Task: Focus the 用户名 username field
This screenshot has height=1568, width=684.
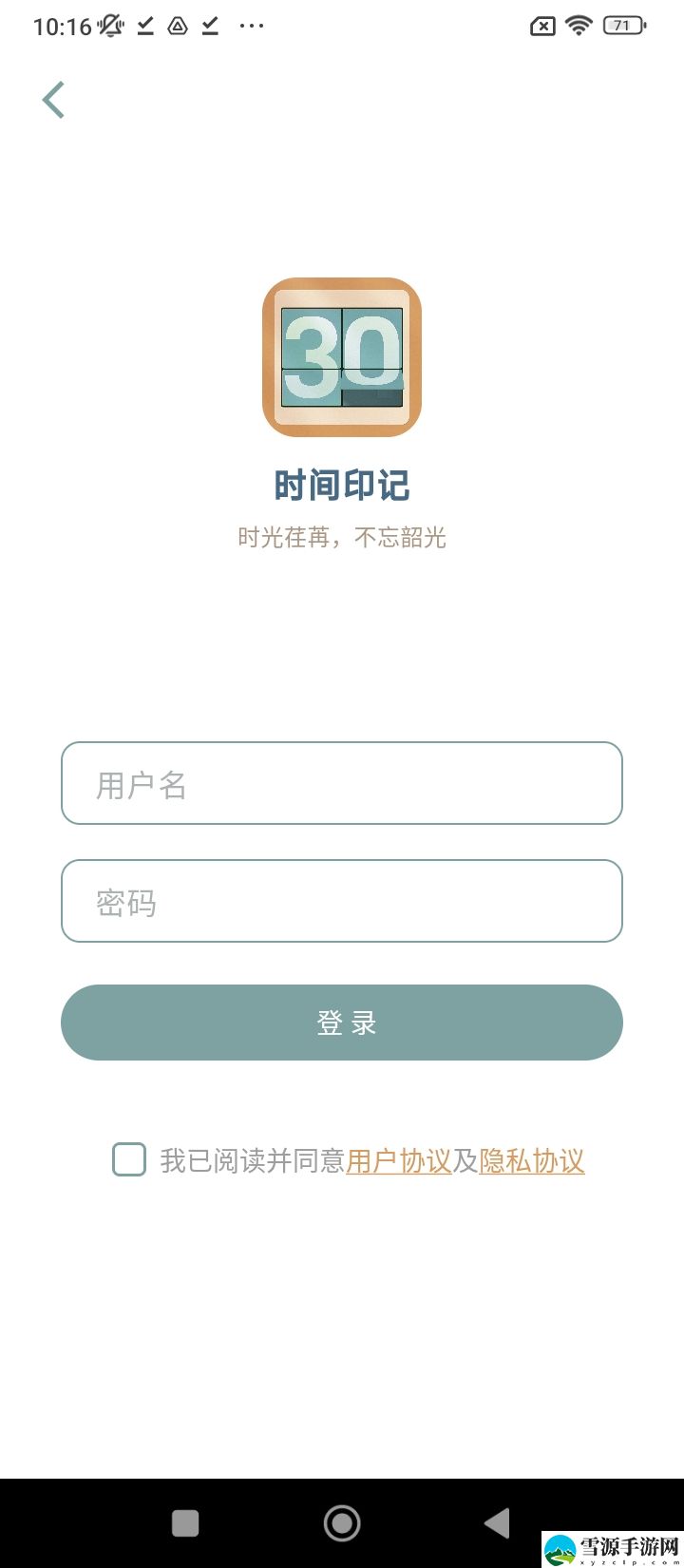Action: click(x=342, y=783)
